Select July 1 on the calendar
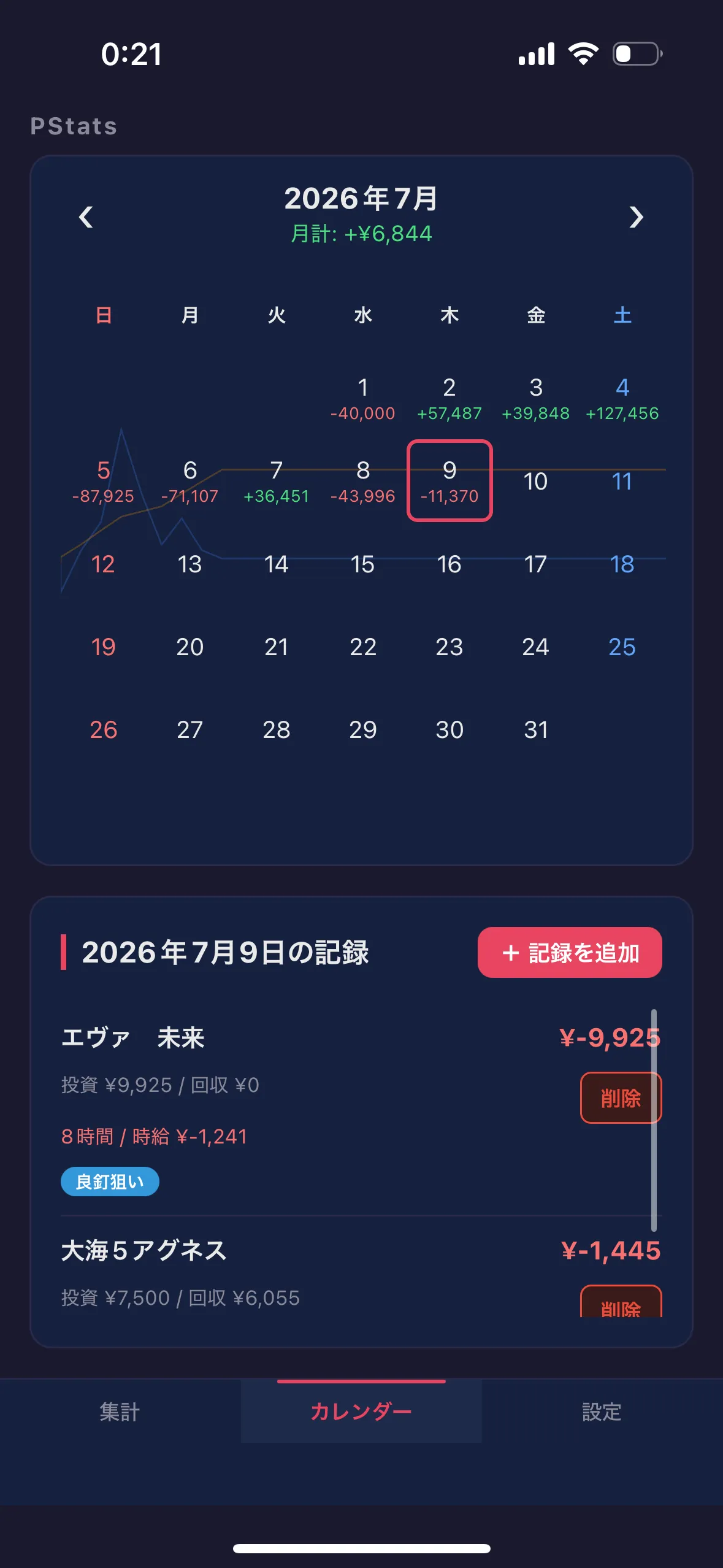The image size is (723, 1568). pos(363,399)
